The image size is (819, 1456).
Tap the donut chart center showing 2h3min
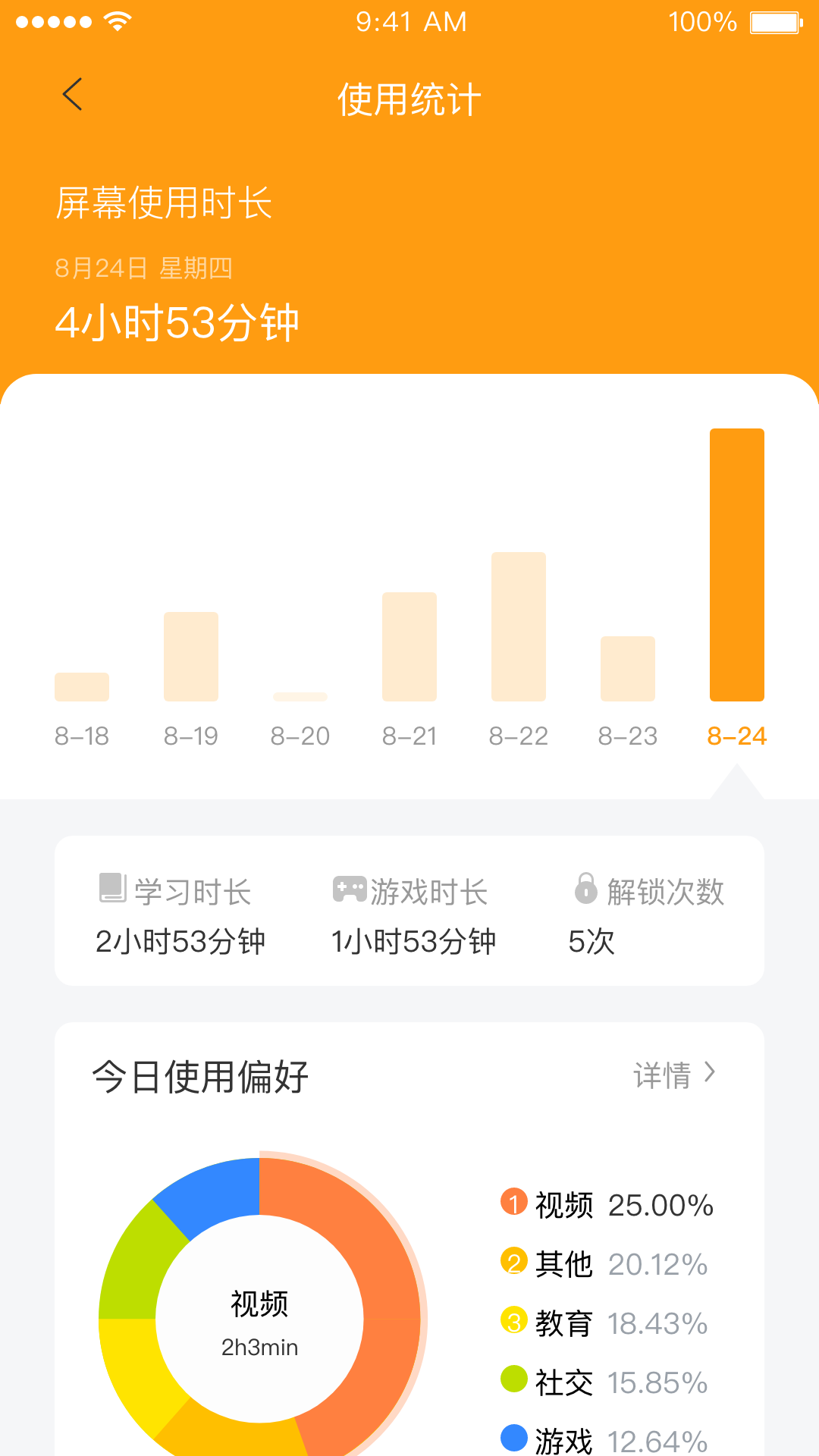click(x=262, y=1319)
